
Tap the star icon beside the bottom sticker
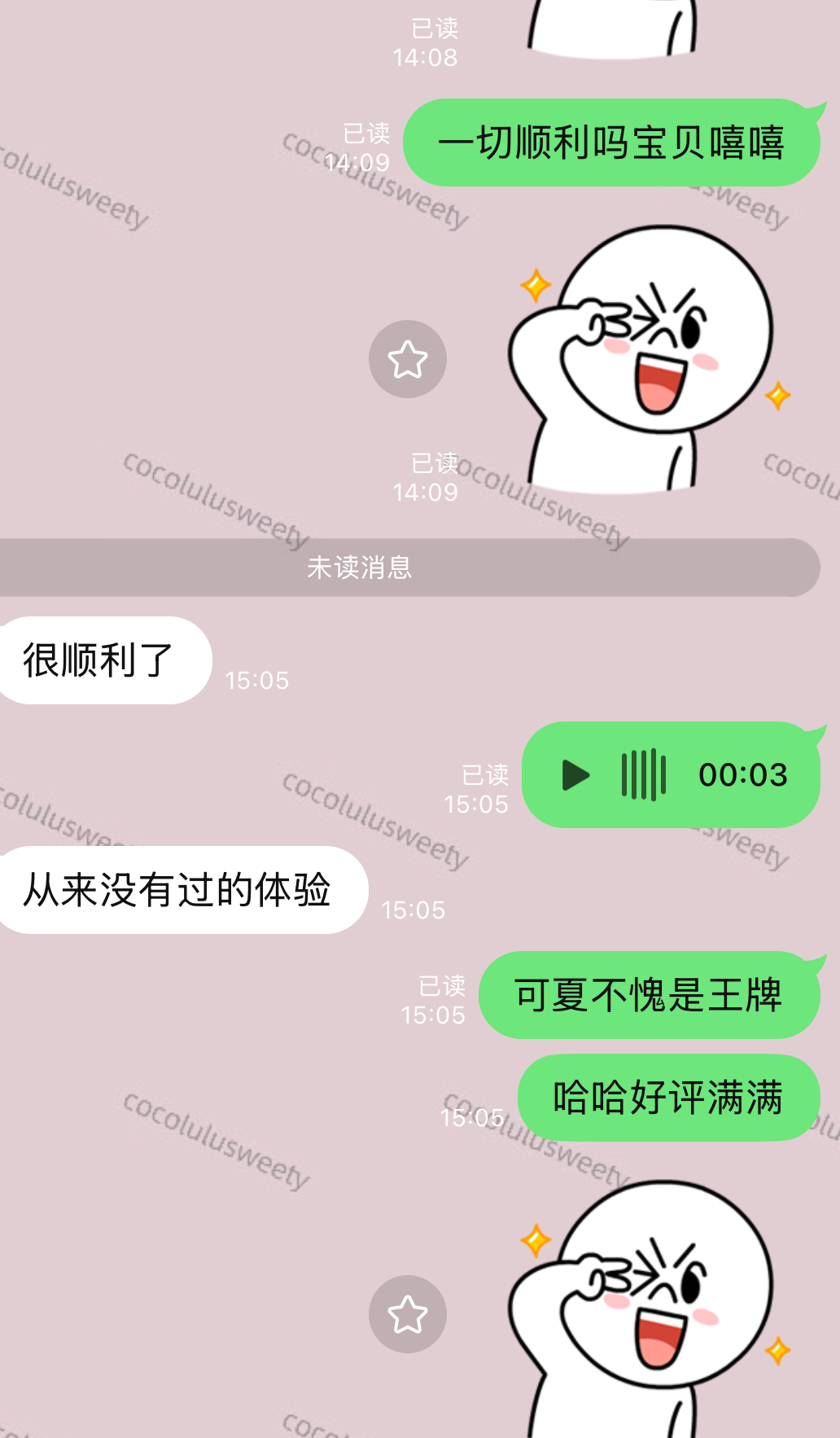[408, 1314]
